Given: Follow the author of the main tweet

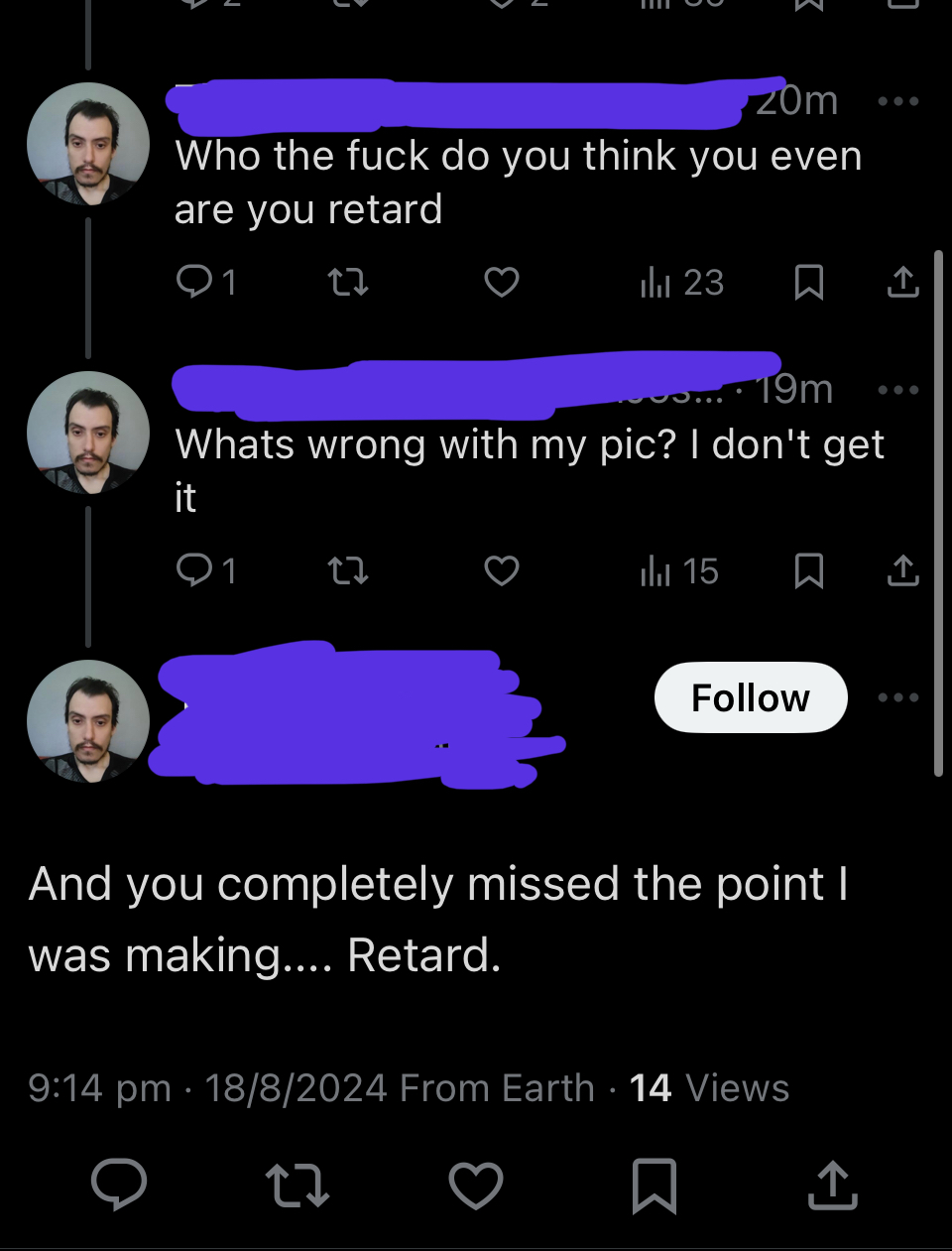Looking at the screenshot, I should point(751,697).
